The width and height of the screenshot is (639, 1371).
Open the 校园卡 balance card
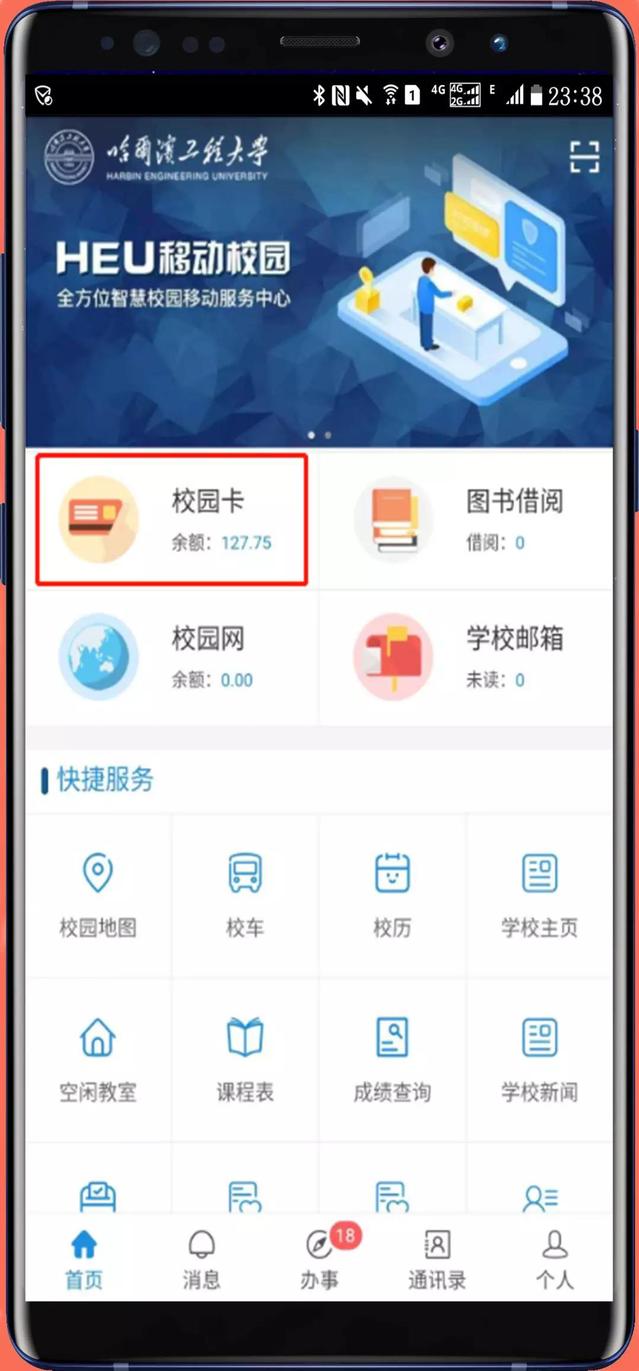click(172, 520)
